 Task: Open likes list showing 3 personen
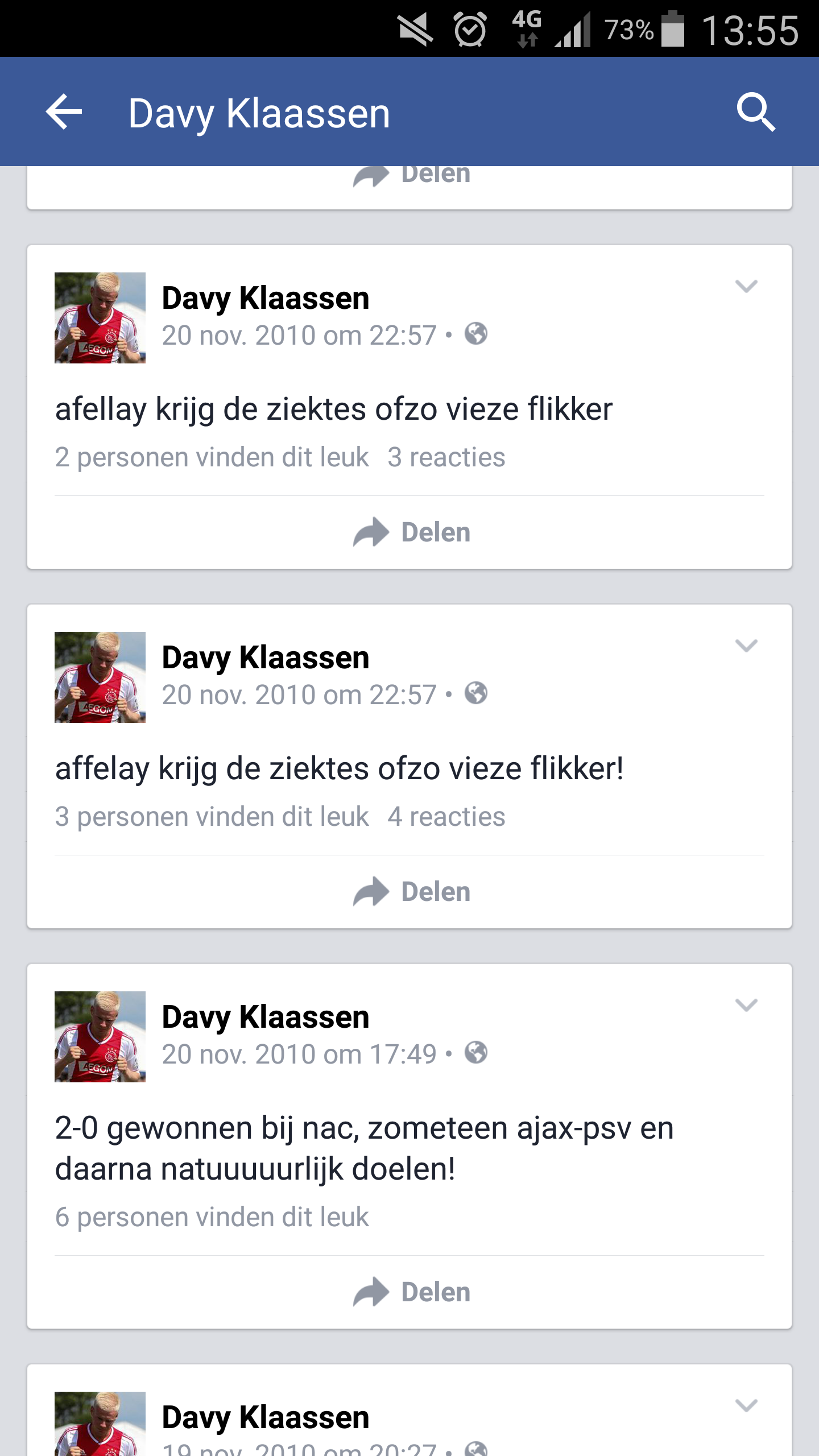click(212, 817)
